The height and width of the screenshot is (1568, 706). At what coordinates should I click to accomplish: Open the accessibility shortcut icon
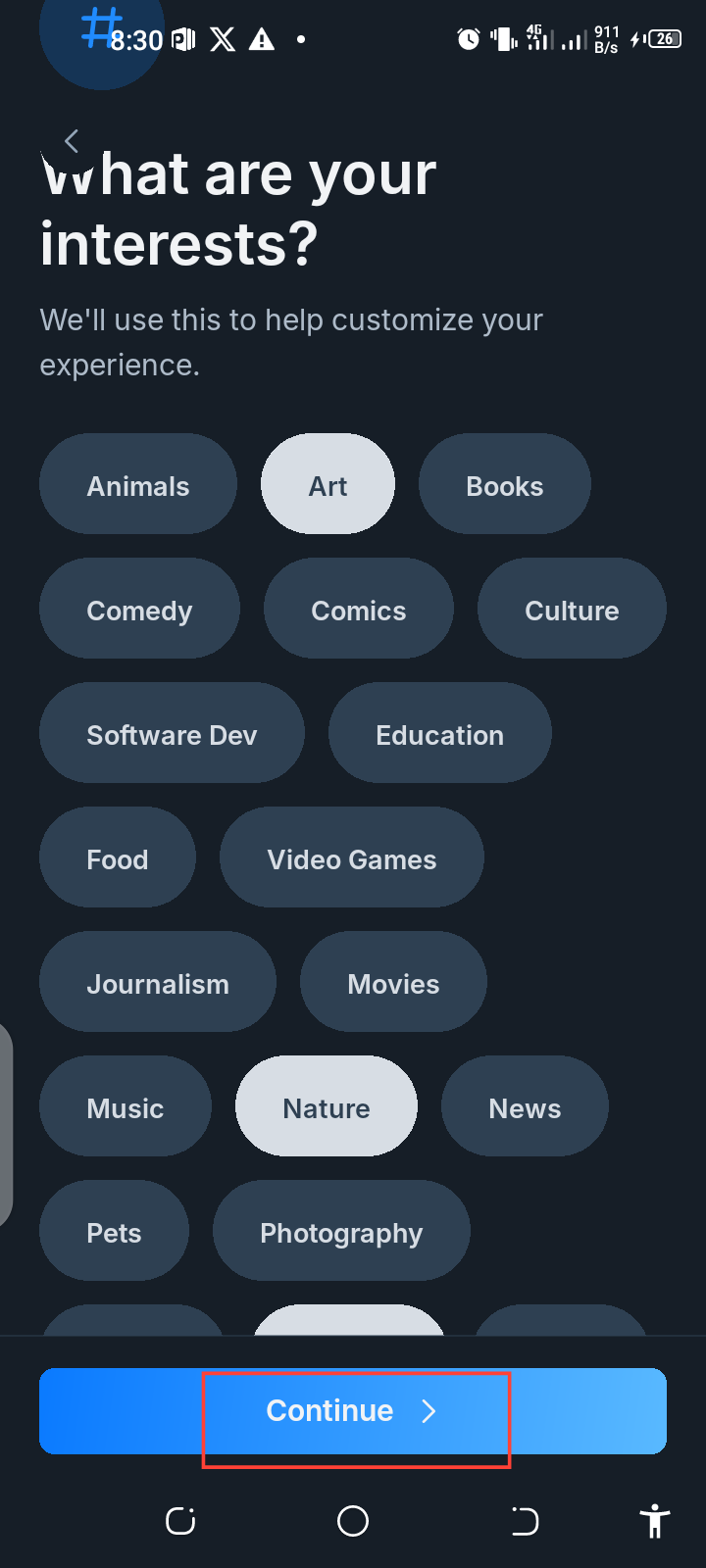coord(655,1522)
